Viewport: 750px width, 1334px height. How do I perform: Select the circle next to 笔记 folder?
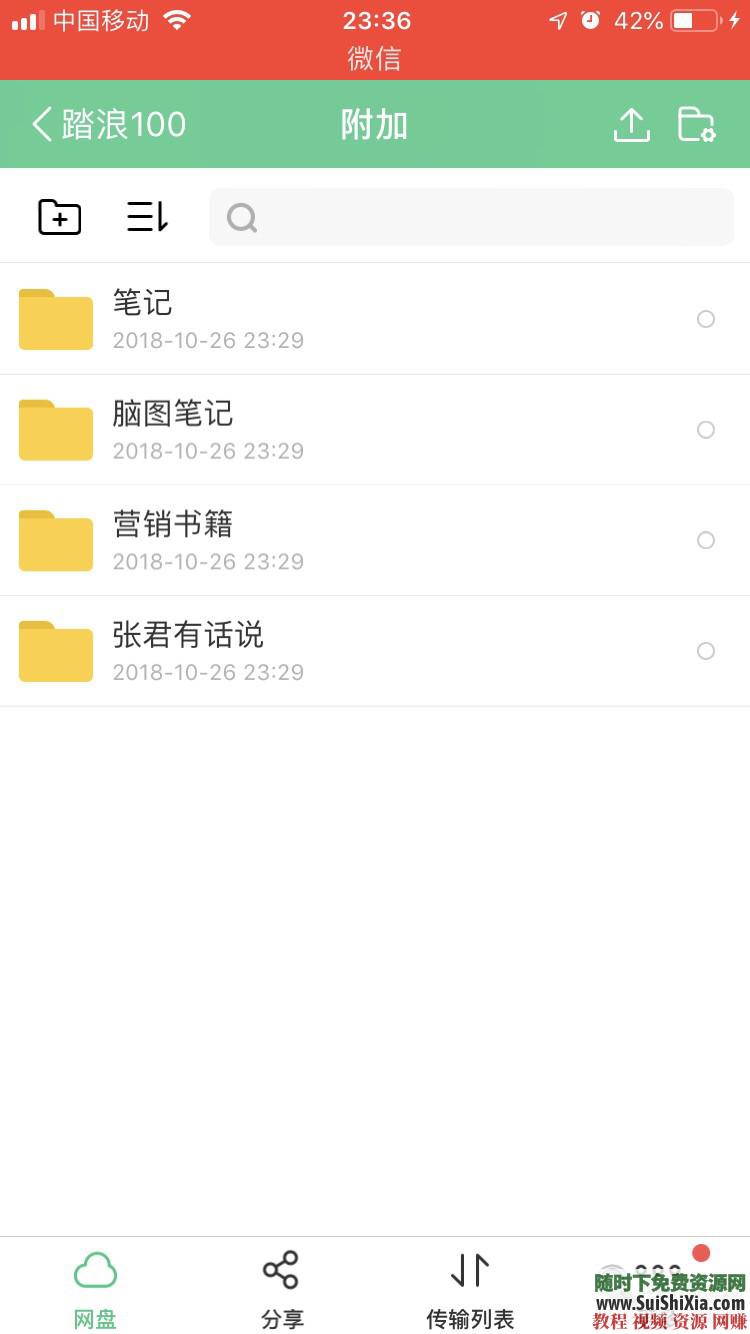[707, 319]
